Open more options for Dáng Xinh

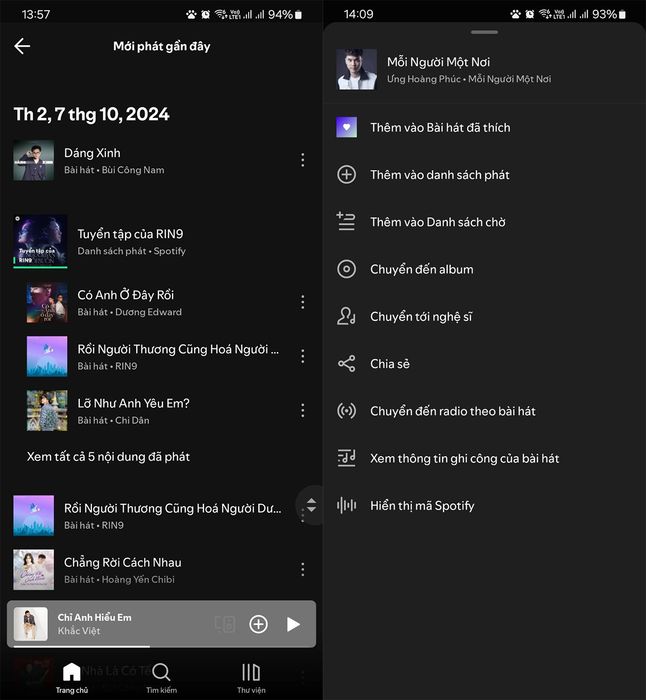point(303,160)
